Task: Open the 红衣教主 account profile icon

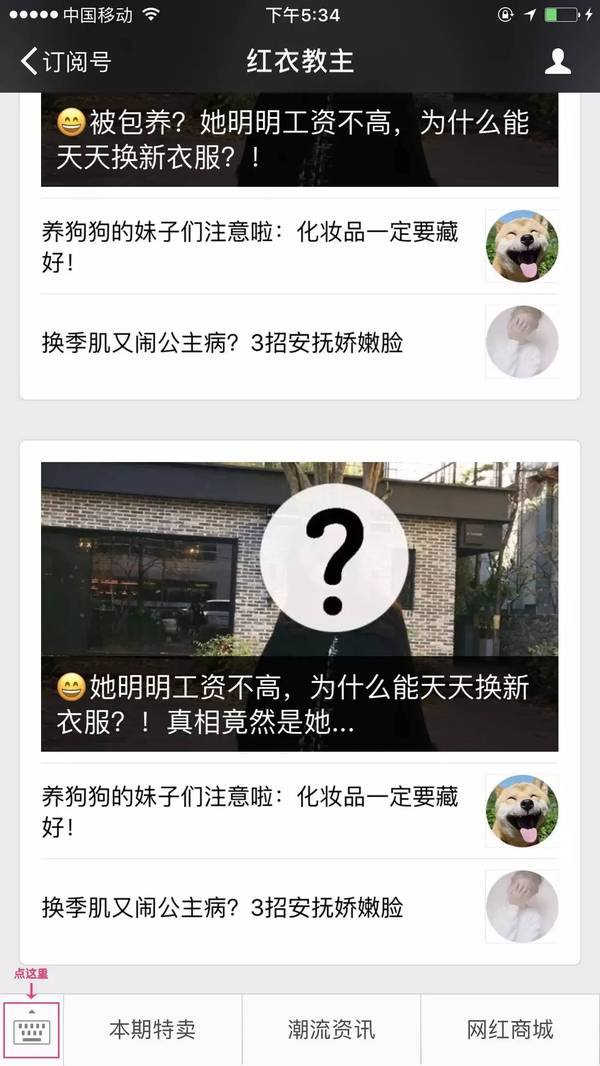Action: pyautogui.click(x=557, y=62)
